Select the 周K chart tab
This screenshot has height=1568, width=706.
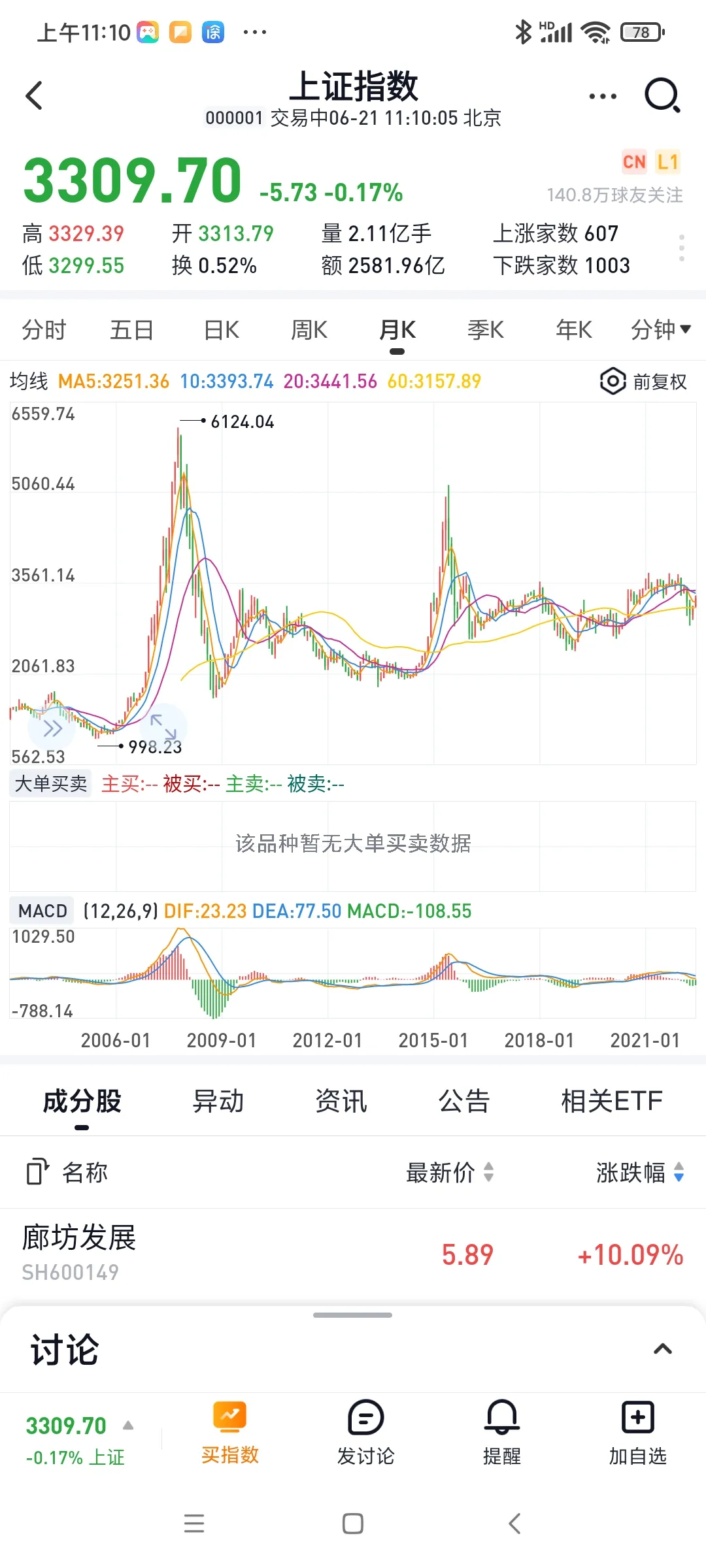[x=309, y=330]
